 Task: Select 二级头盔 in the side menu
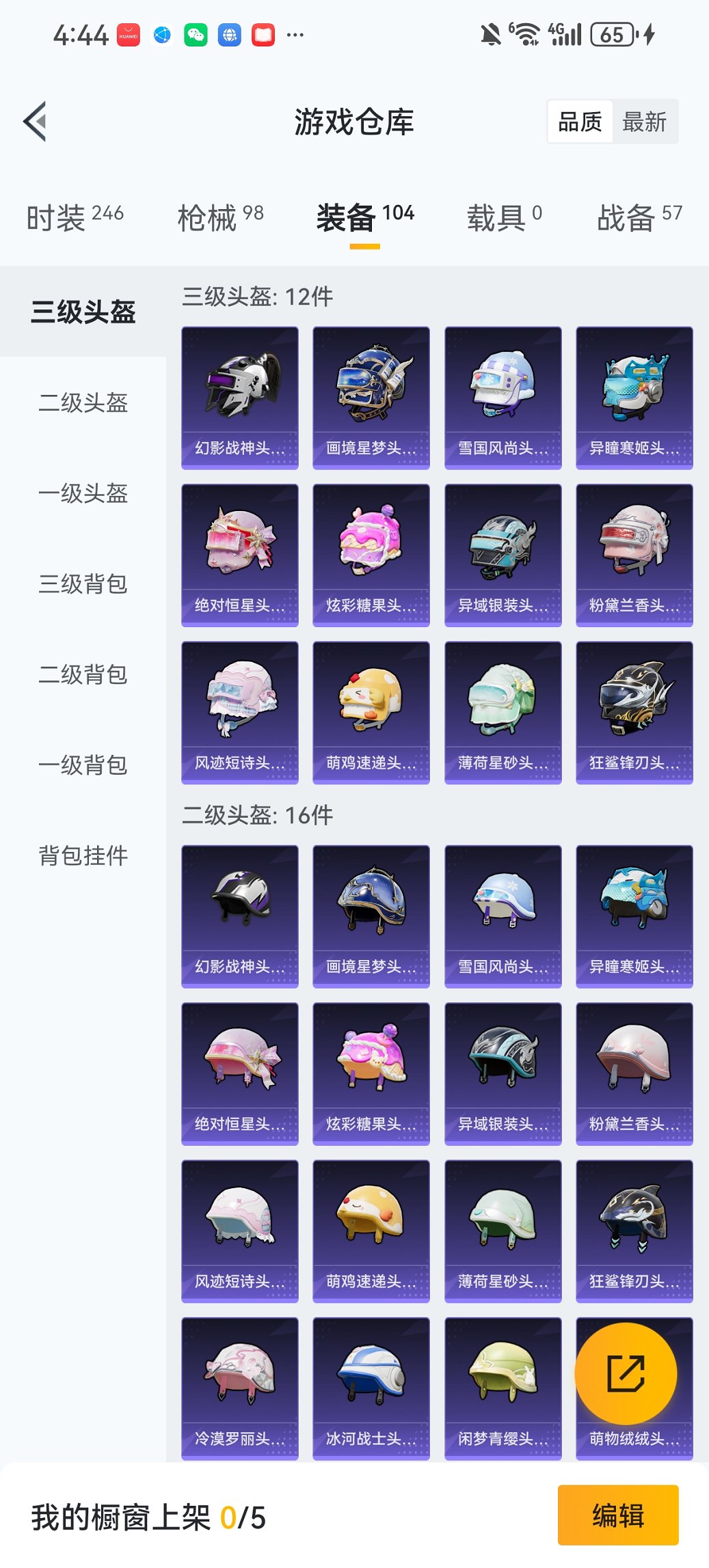point(83,402)
